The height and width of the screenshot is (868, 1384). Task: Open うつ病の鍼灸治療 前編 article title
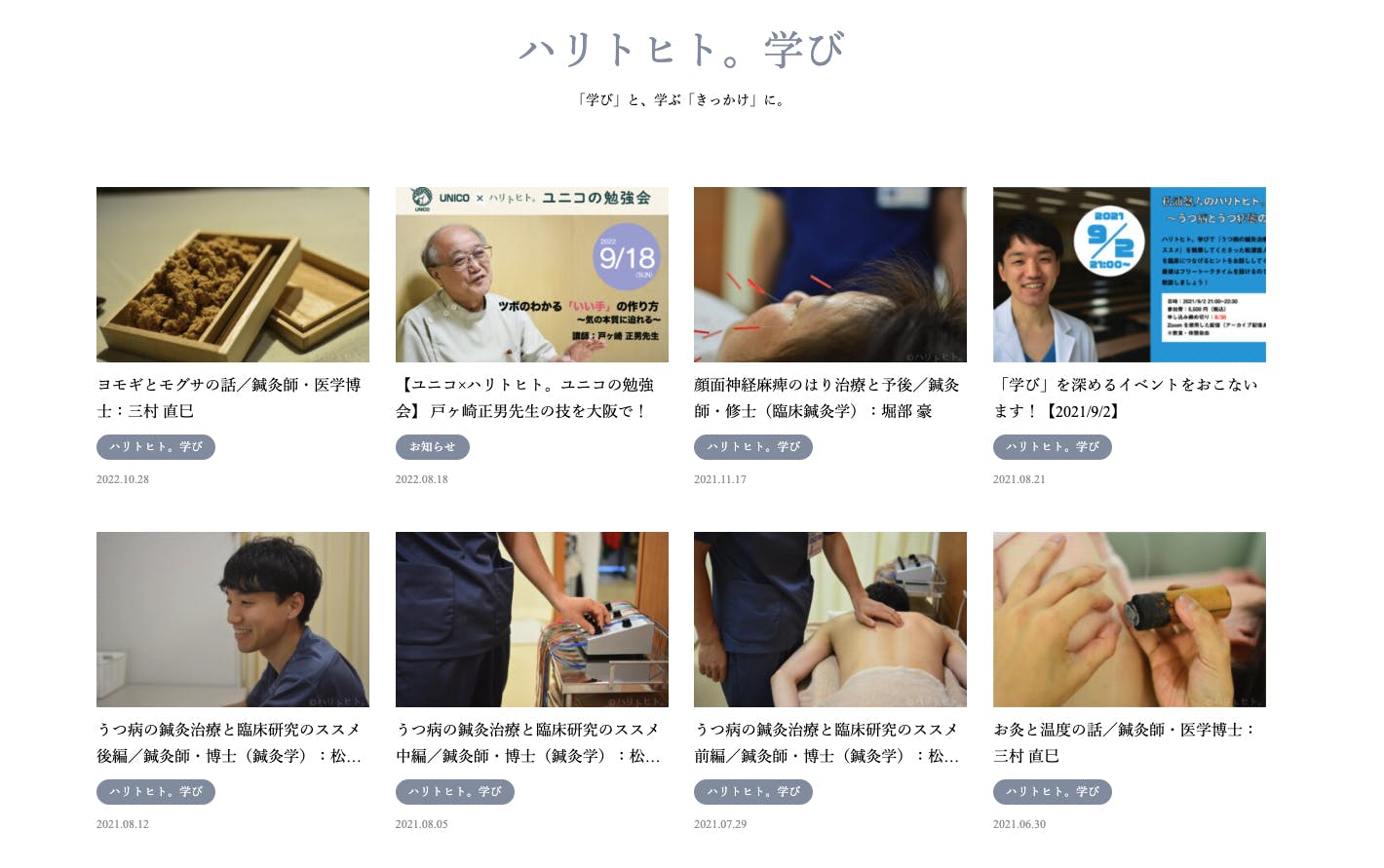point(827,742)
